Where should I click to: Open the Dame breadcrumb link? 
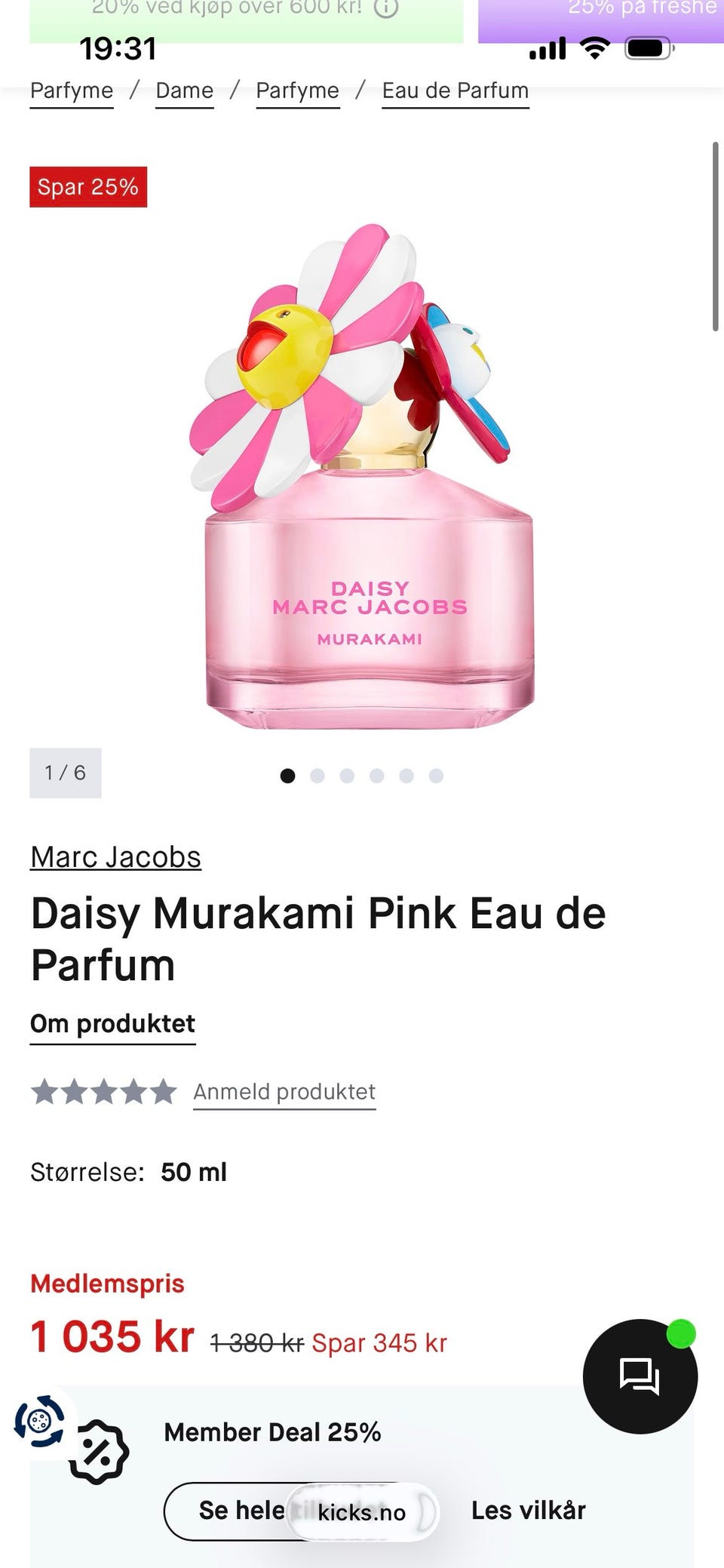(x=185, y=91)
